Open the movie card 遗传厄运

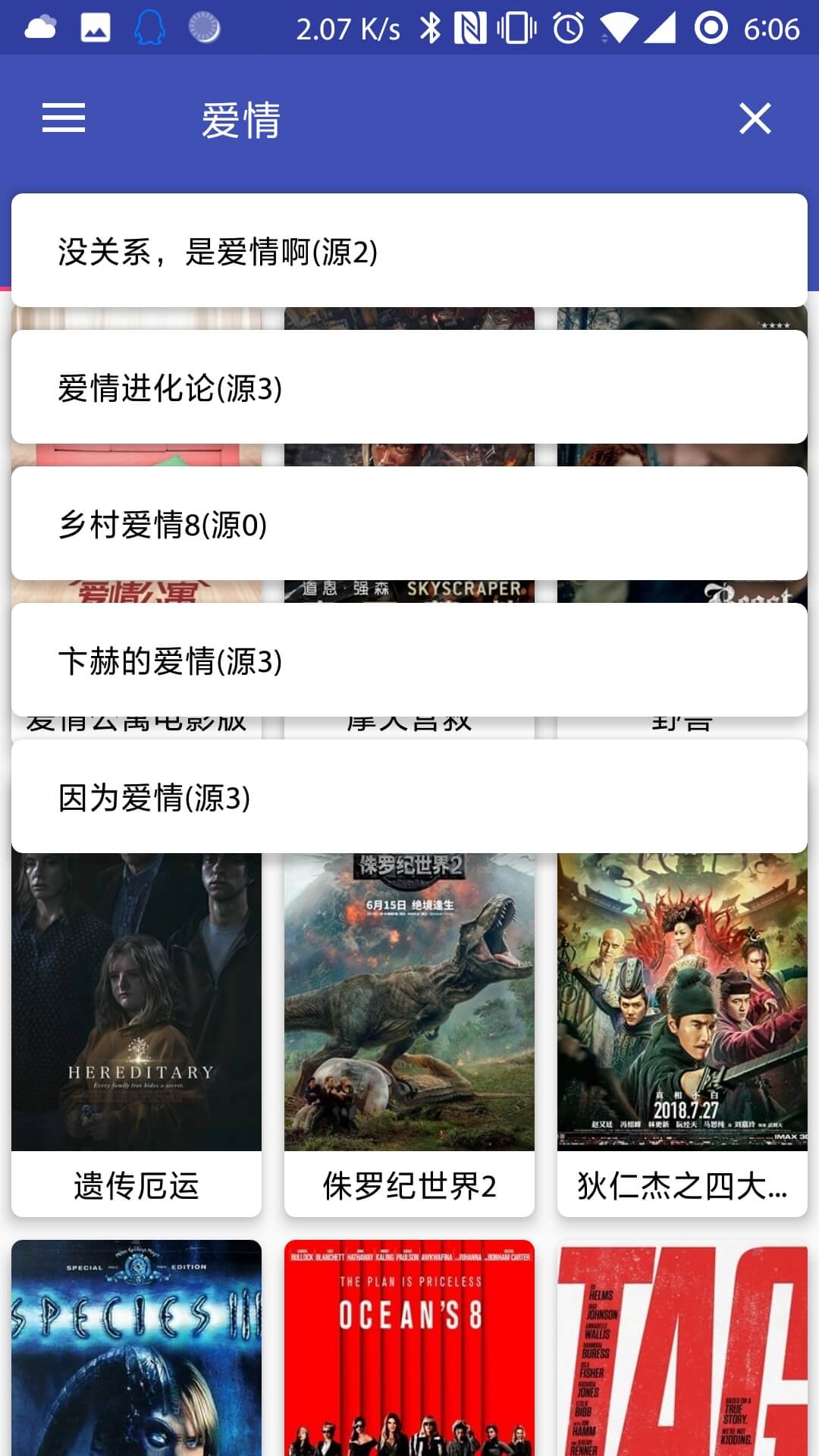pyautogui.click(x=136, y=1034)
